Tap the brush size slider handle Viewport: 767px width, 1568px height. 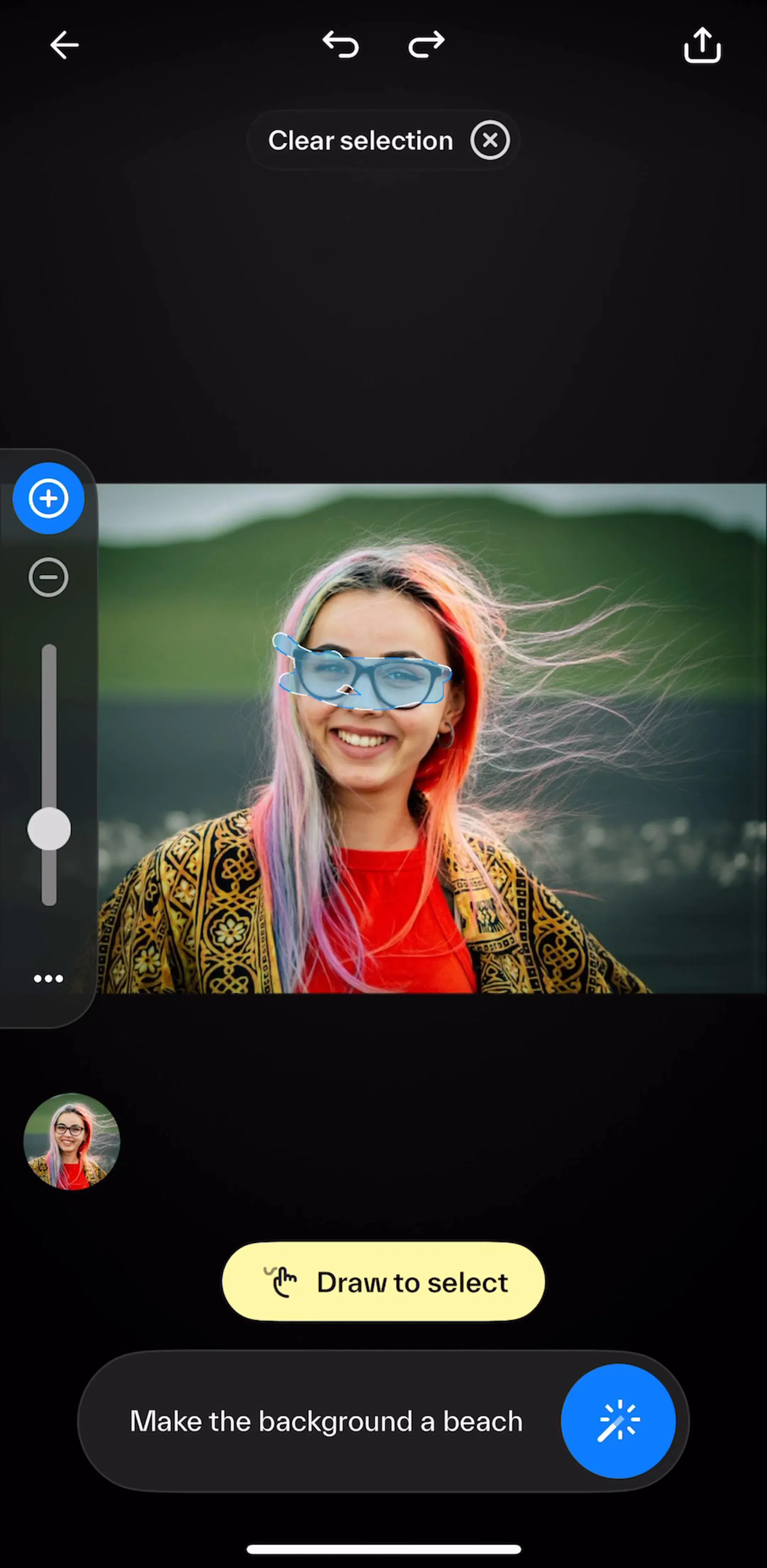[x=49, y=829]
